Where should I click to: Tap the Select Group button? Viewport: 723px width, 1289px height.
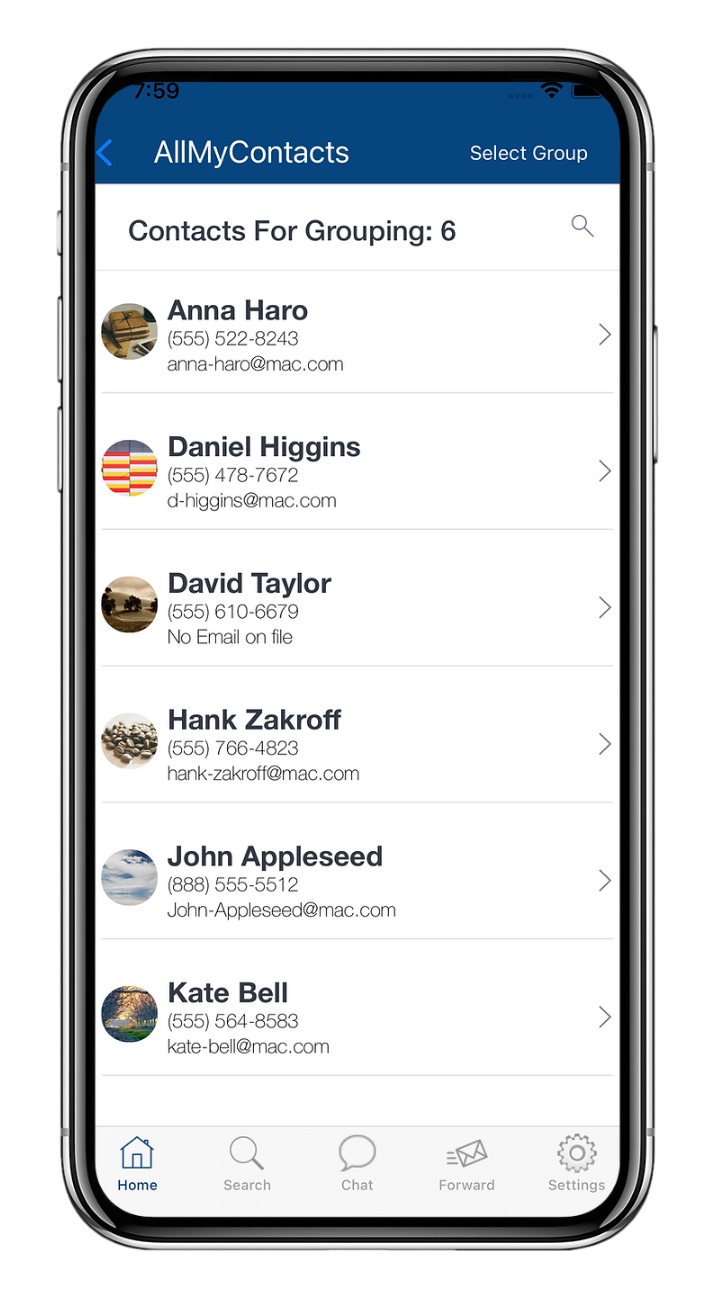point(528,153)
